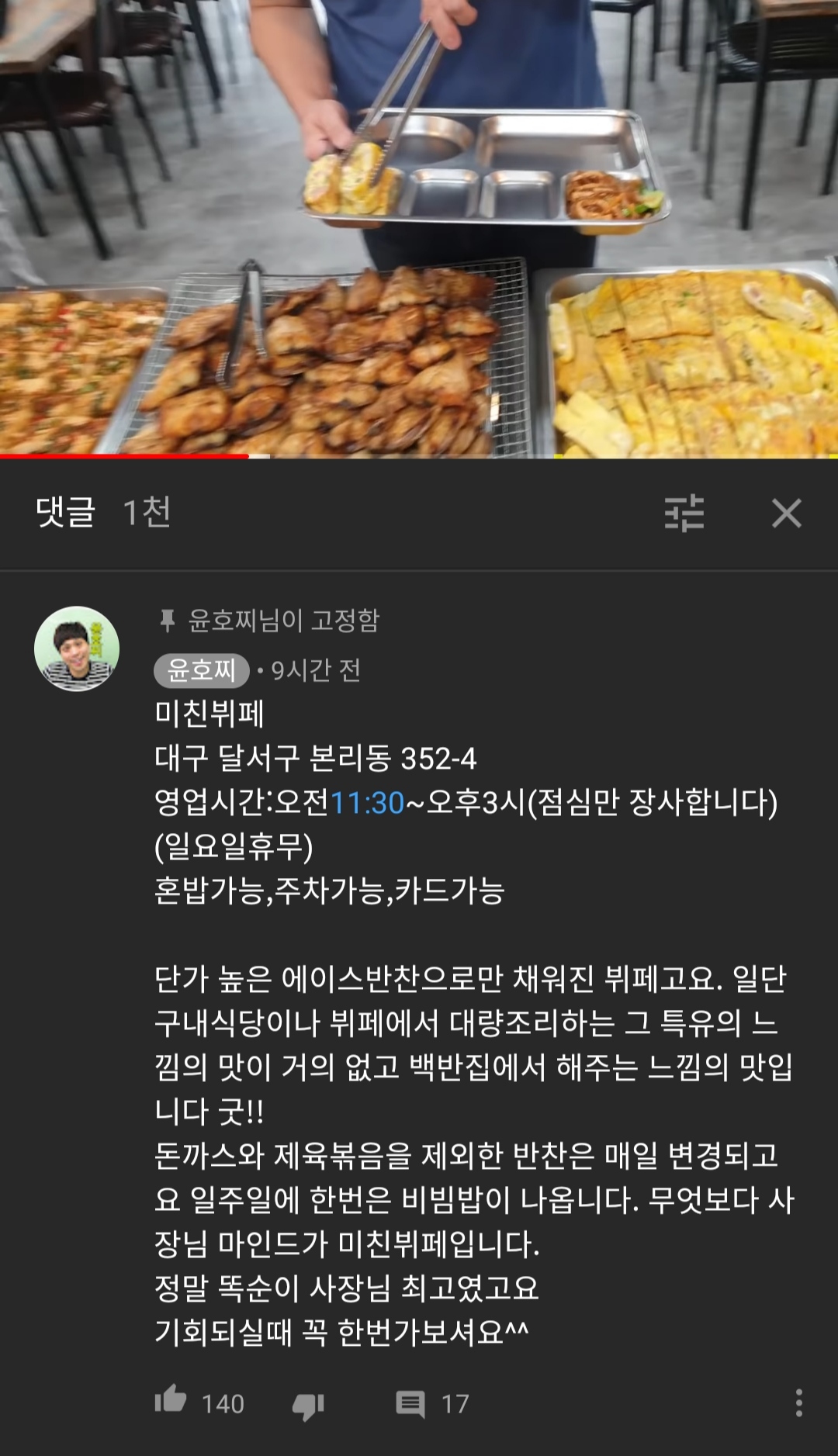Like the pinned comment by 윤호찌

pos(171,1402)
